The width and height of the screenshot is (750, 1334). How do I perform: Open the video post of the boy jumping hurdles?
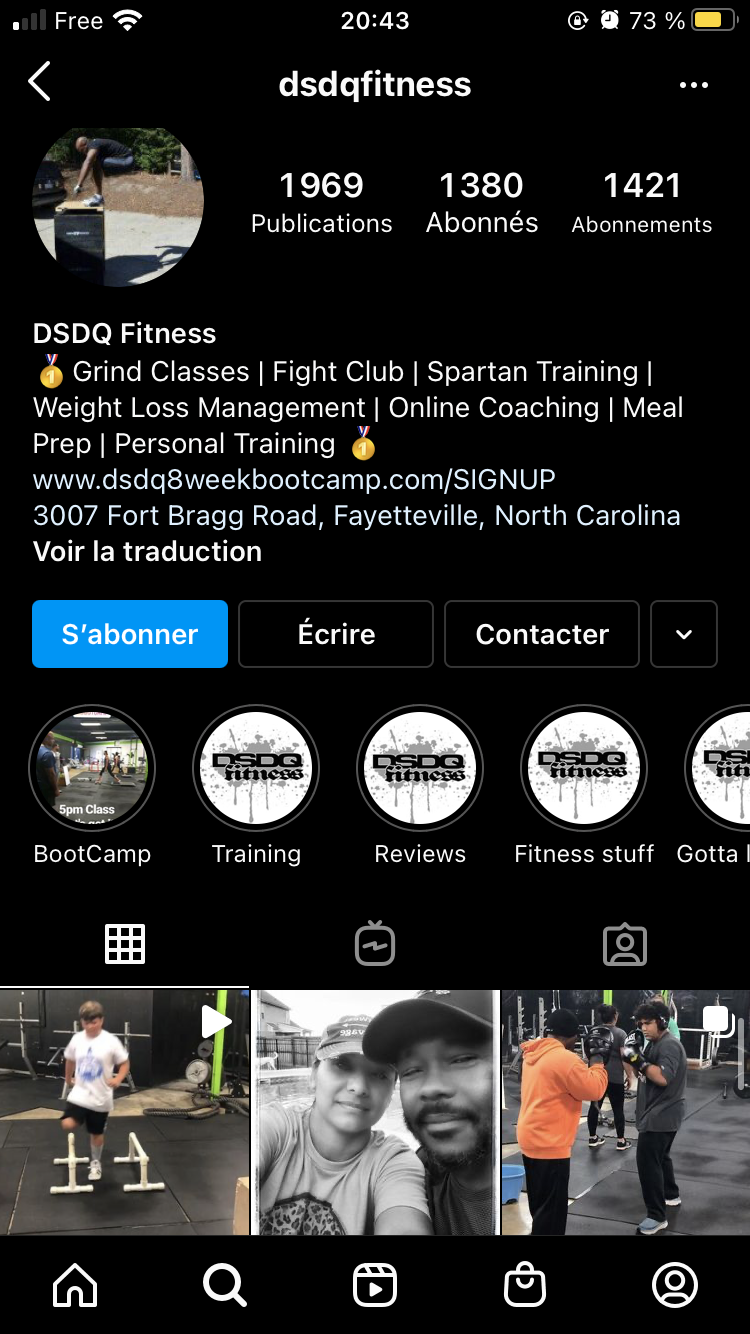tap(124, 1112)
